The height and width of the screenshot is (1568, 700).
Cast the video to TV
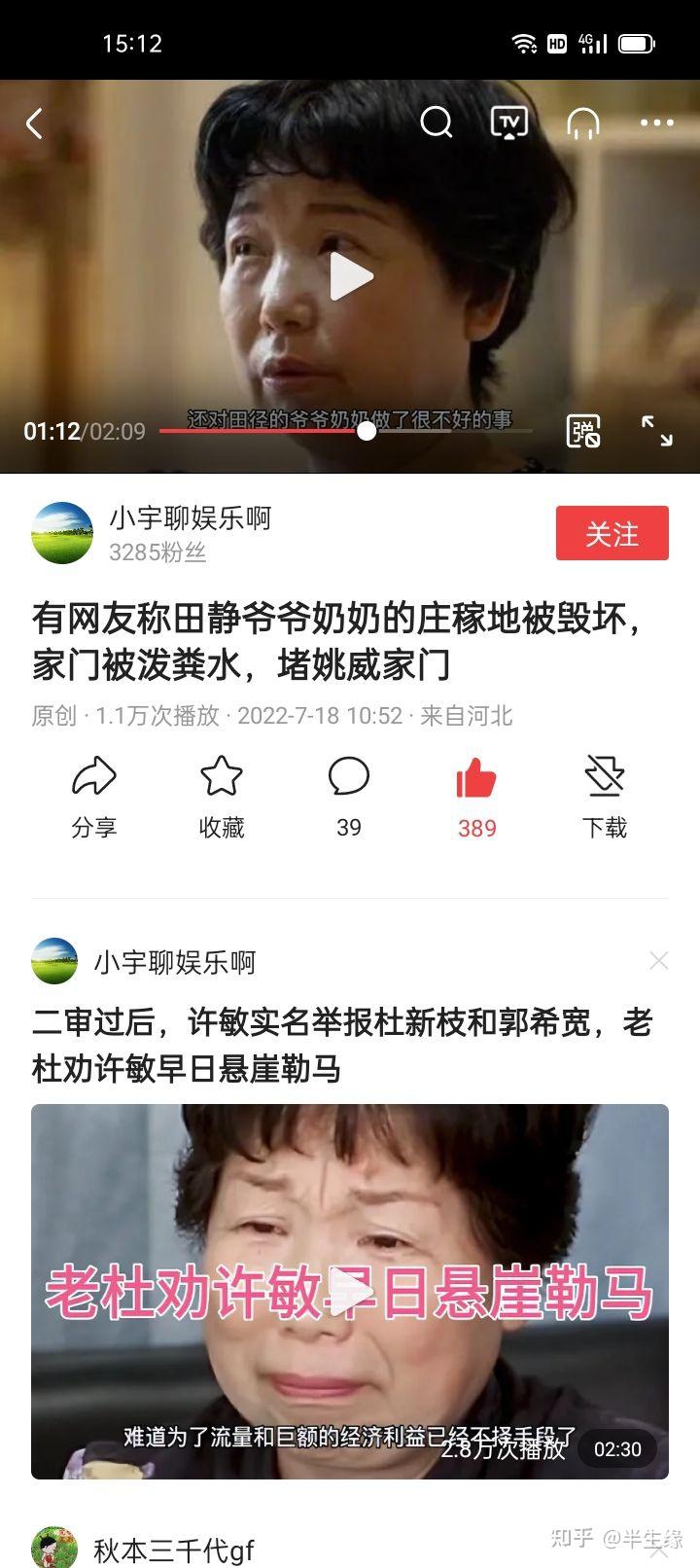click(x=509, y=123)
